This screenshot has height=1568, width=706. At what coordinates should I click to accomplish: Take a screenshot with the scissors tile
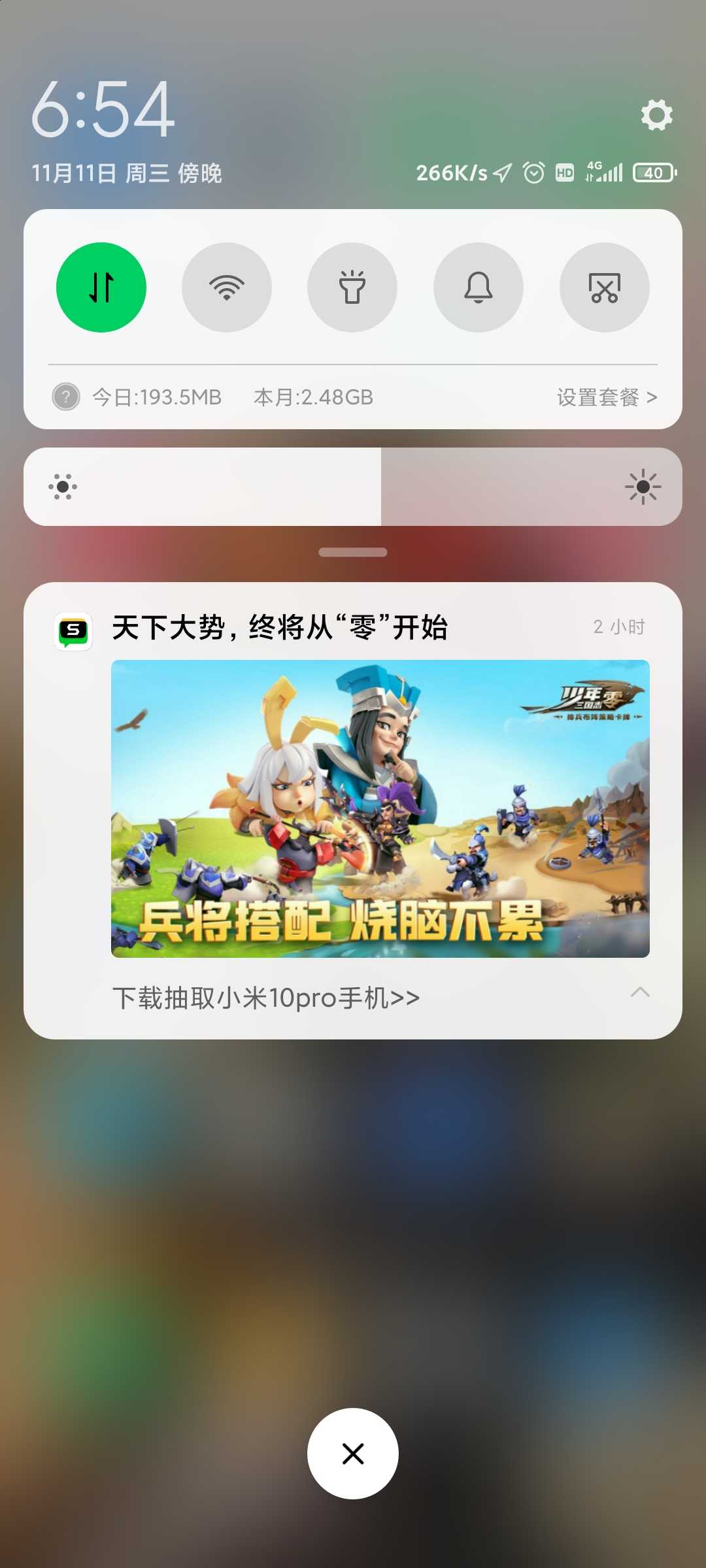pos(605,287)
